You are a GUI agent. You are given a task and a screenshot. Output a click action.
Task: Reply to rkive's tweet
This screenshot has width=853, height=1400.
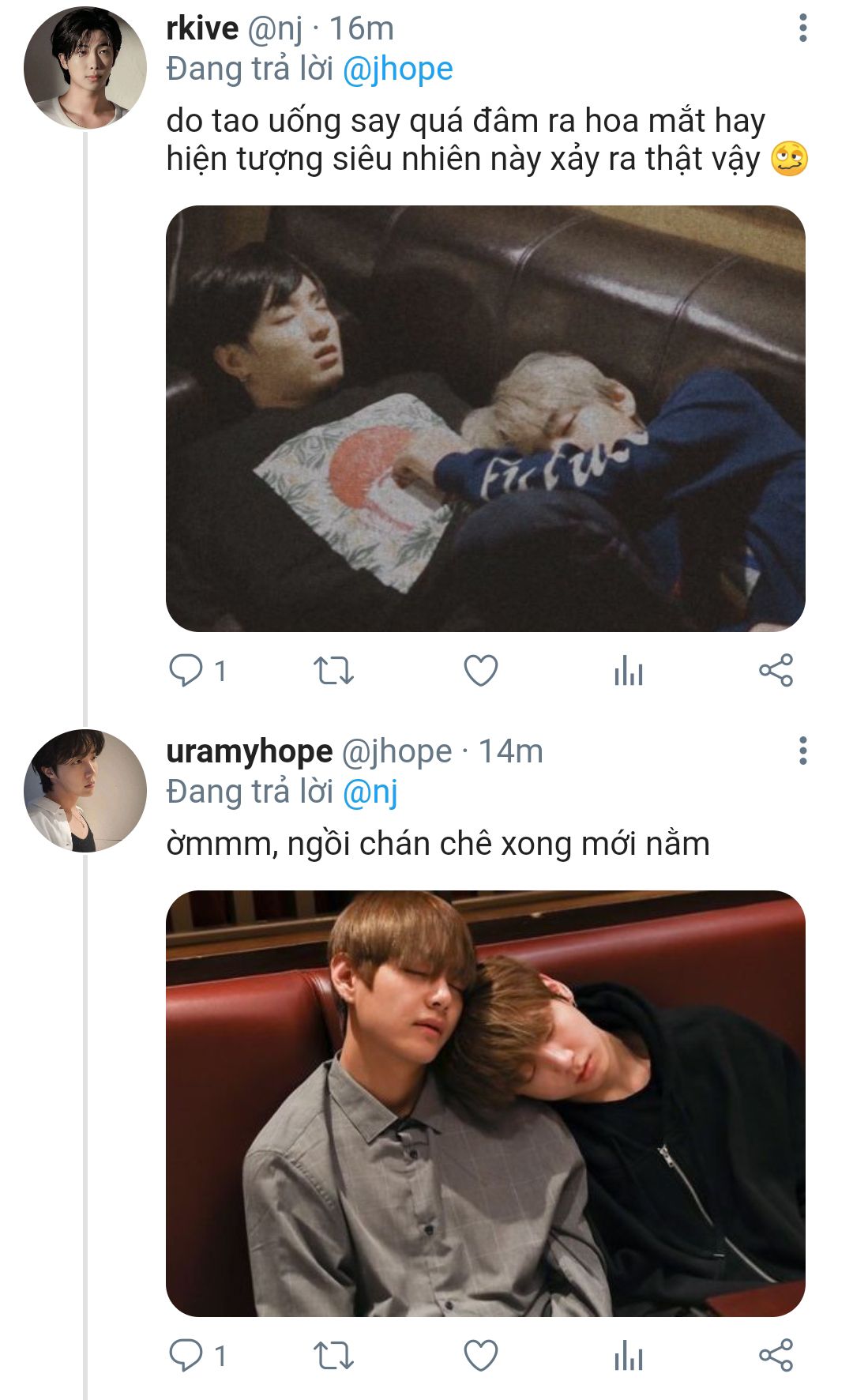(186, 671)
